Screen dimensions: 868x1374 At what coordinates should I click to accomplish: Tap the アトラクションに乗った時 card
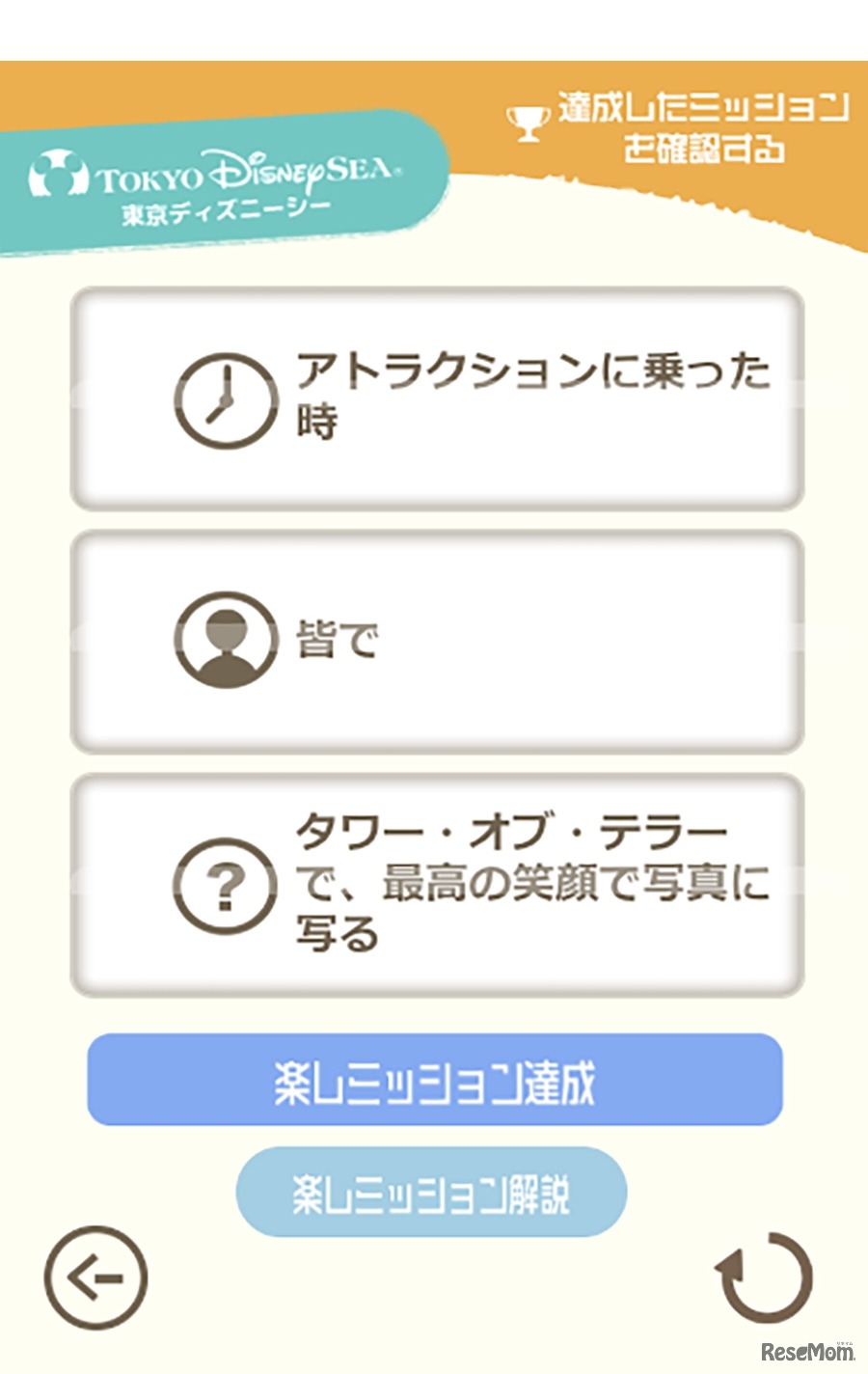[437, 398]
